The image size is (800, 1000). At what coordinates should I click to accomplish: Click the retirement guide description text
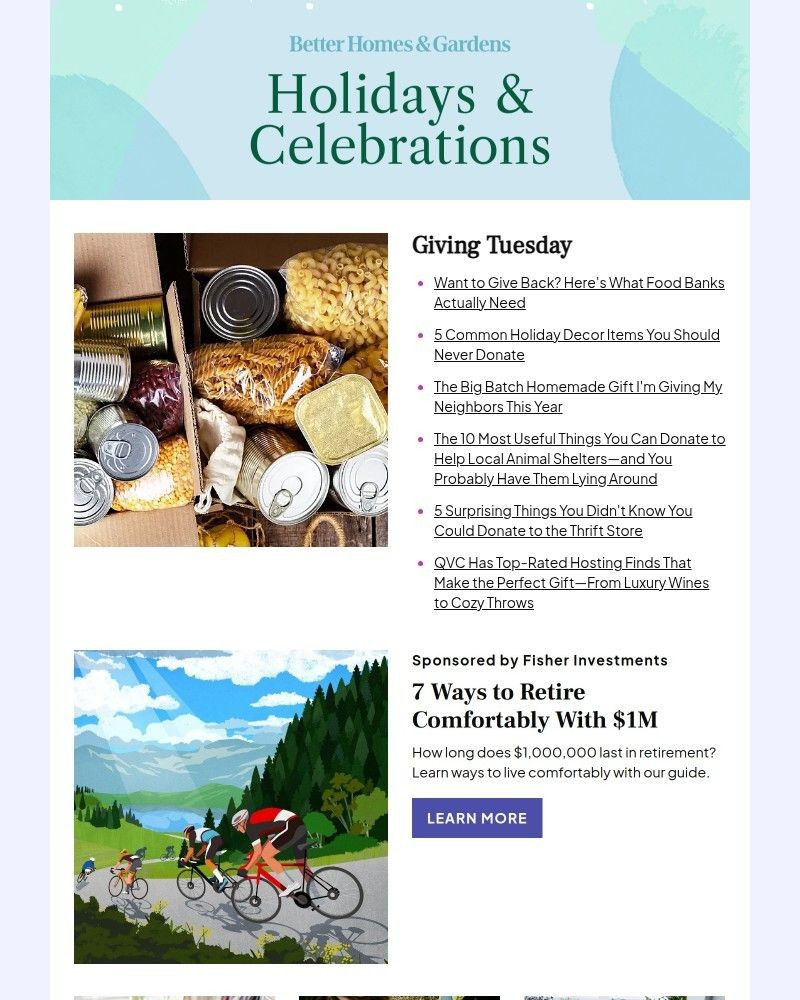566,762
